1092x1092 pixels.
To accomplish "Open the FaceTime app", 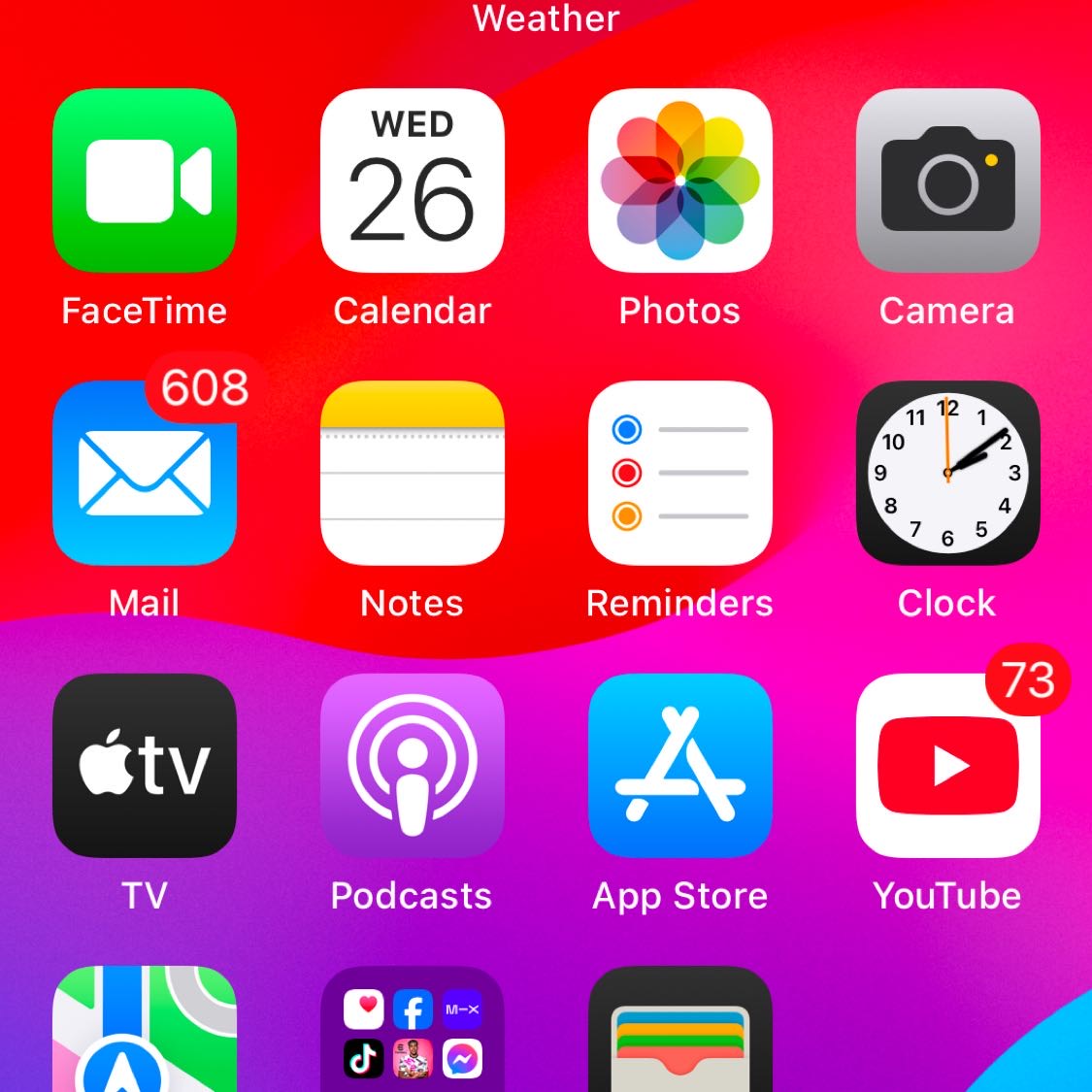I will coord(145,182).
